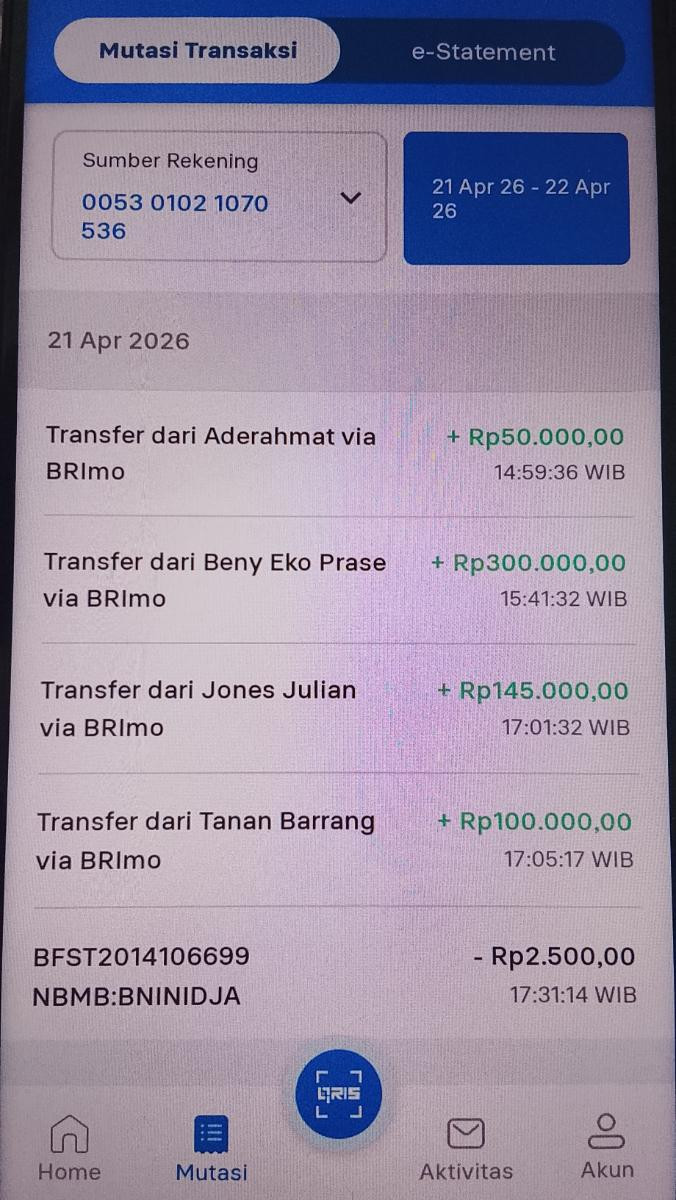Go to the Home tab

[x=69, y=1148]
